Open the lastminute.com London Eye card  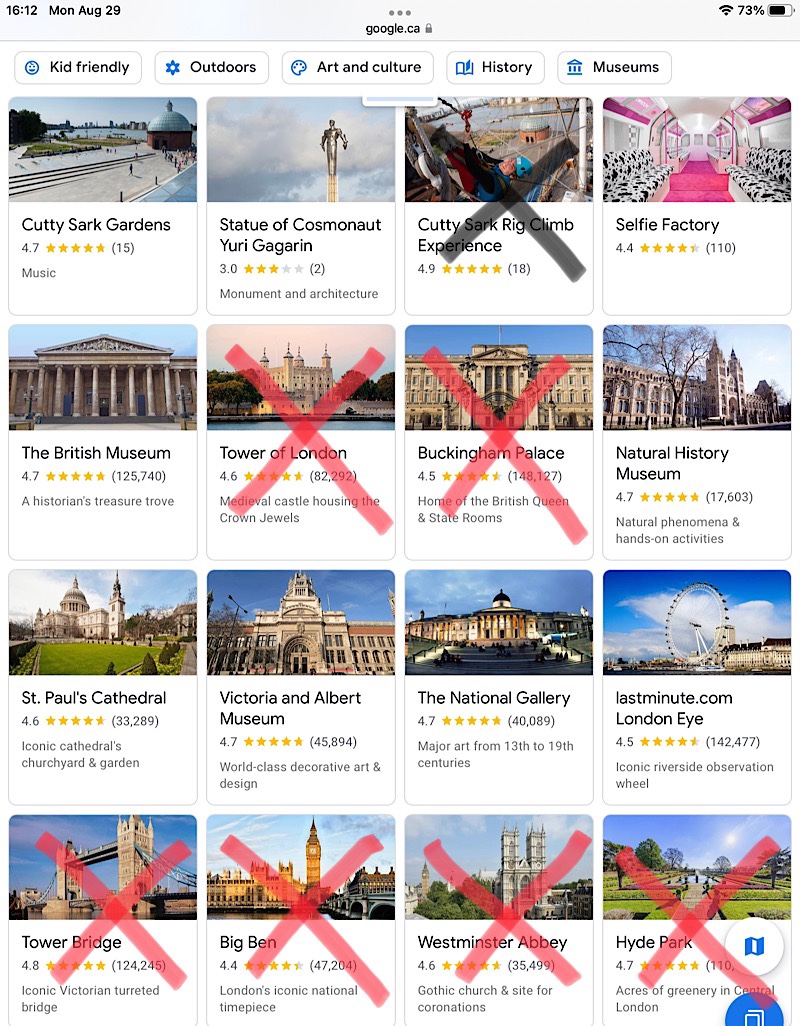[696, 685]
